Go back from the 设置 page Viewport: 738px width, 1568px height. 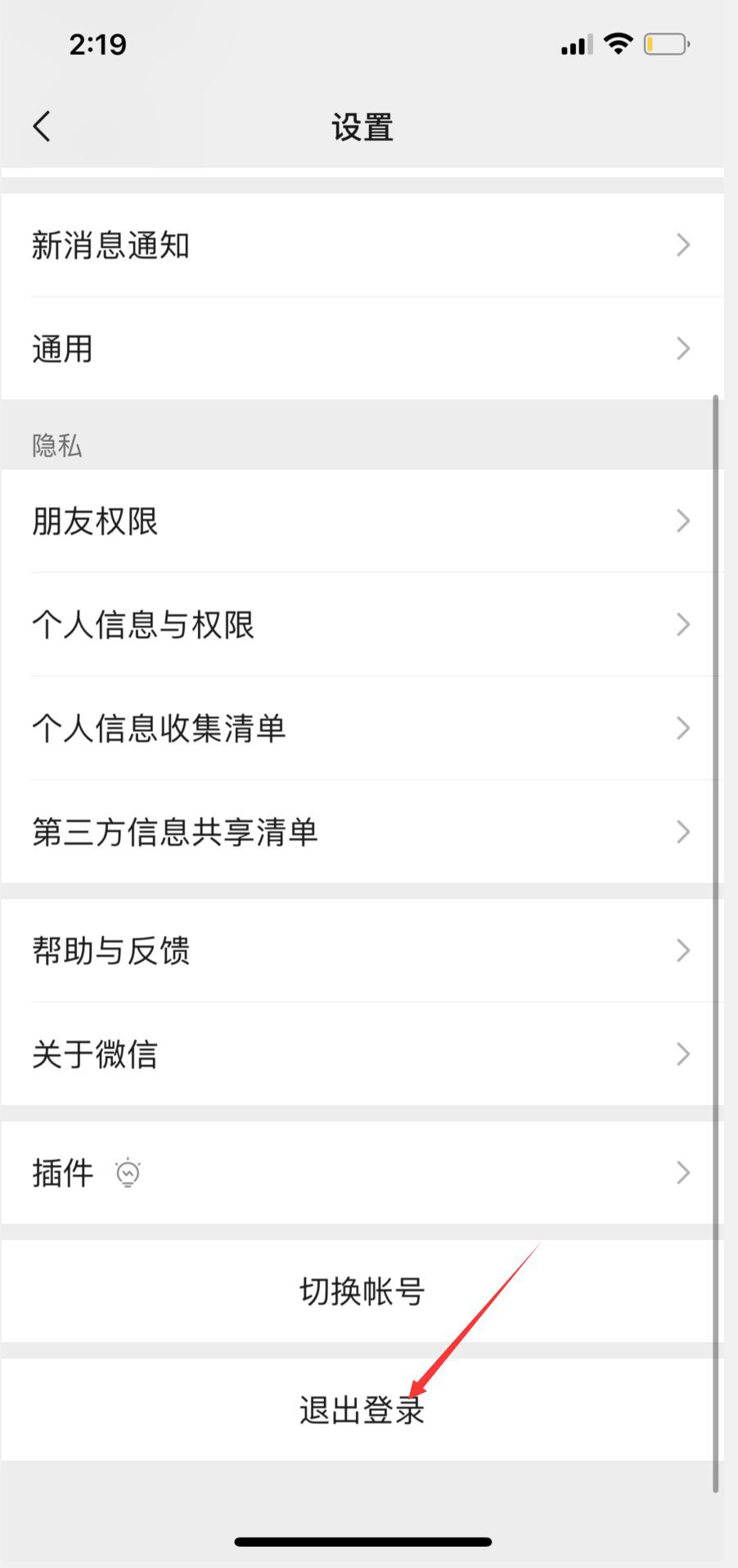point(42,127)
